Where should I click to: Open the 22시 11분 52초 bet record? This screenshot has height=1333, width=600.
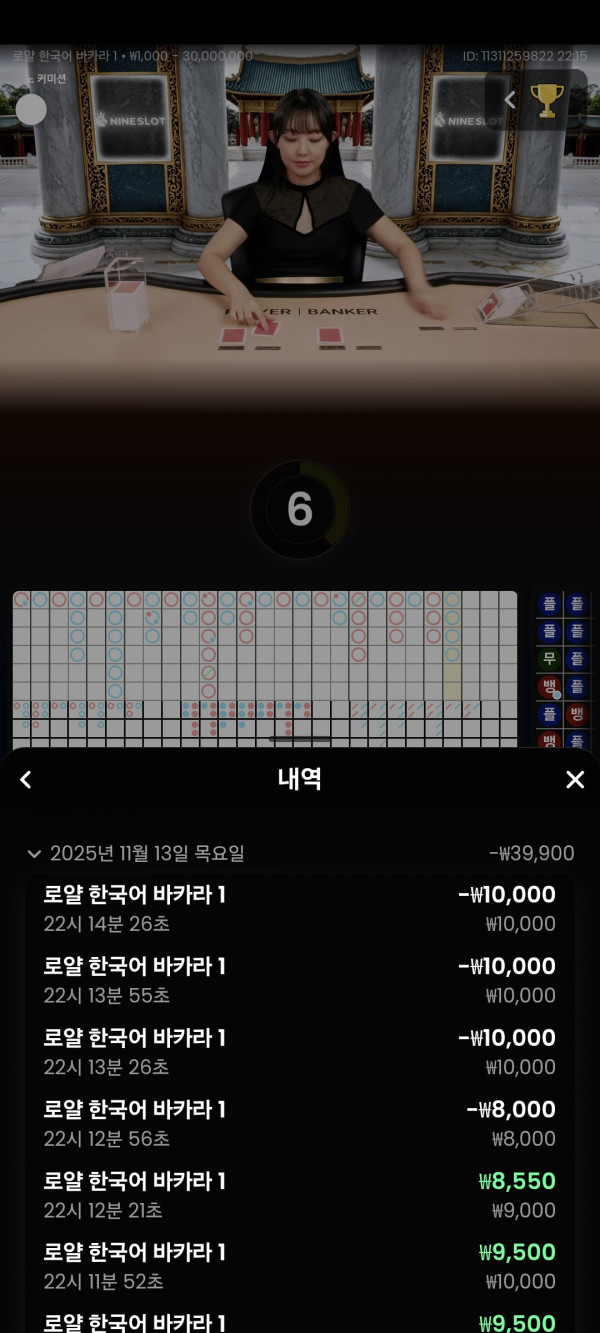point(300,1266)
